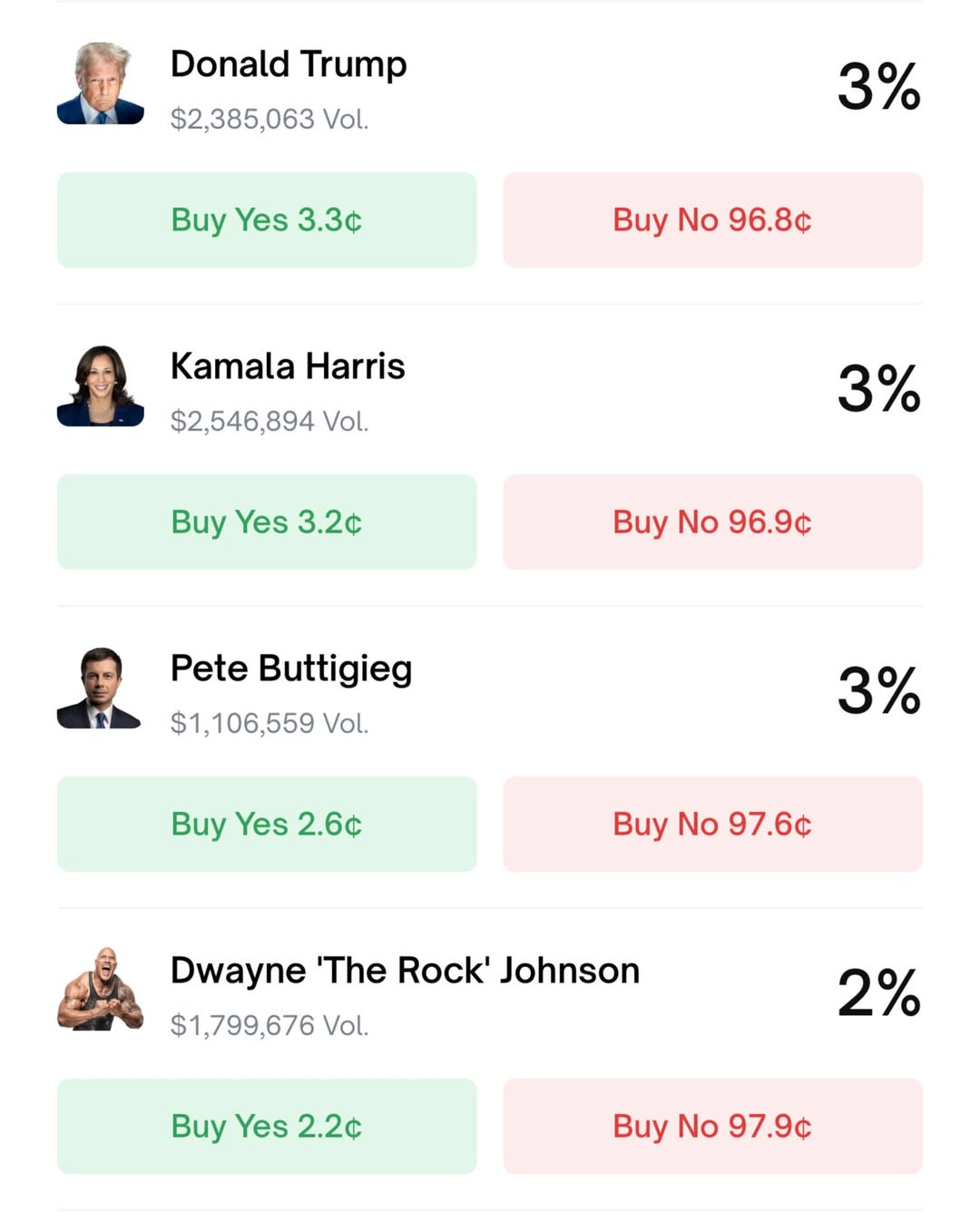Open the Kamala Harris market row

pos(288,367)
